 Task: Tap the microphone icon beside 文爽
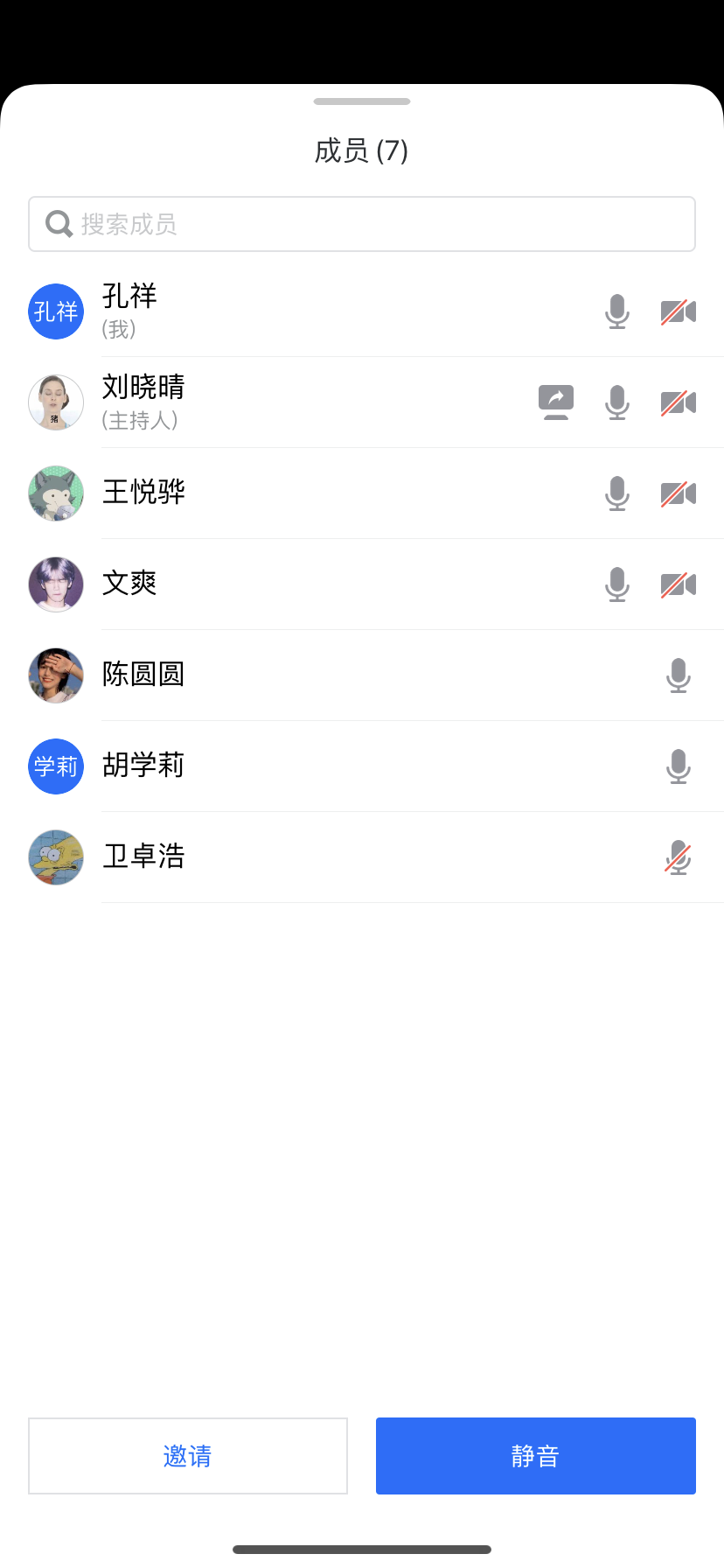[x=617, y=584]
